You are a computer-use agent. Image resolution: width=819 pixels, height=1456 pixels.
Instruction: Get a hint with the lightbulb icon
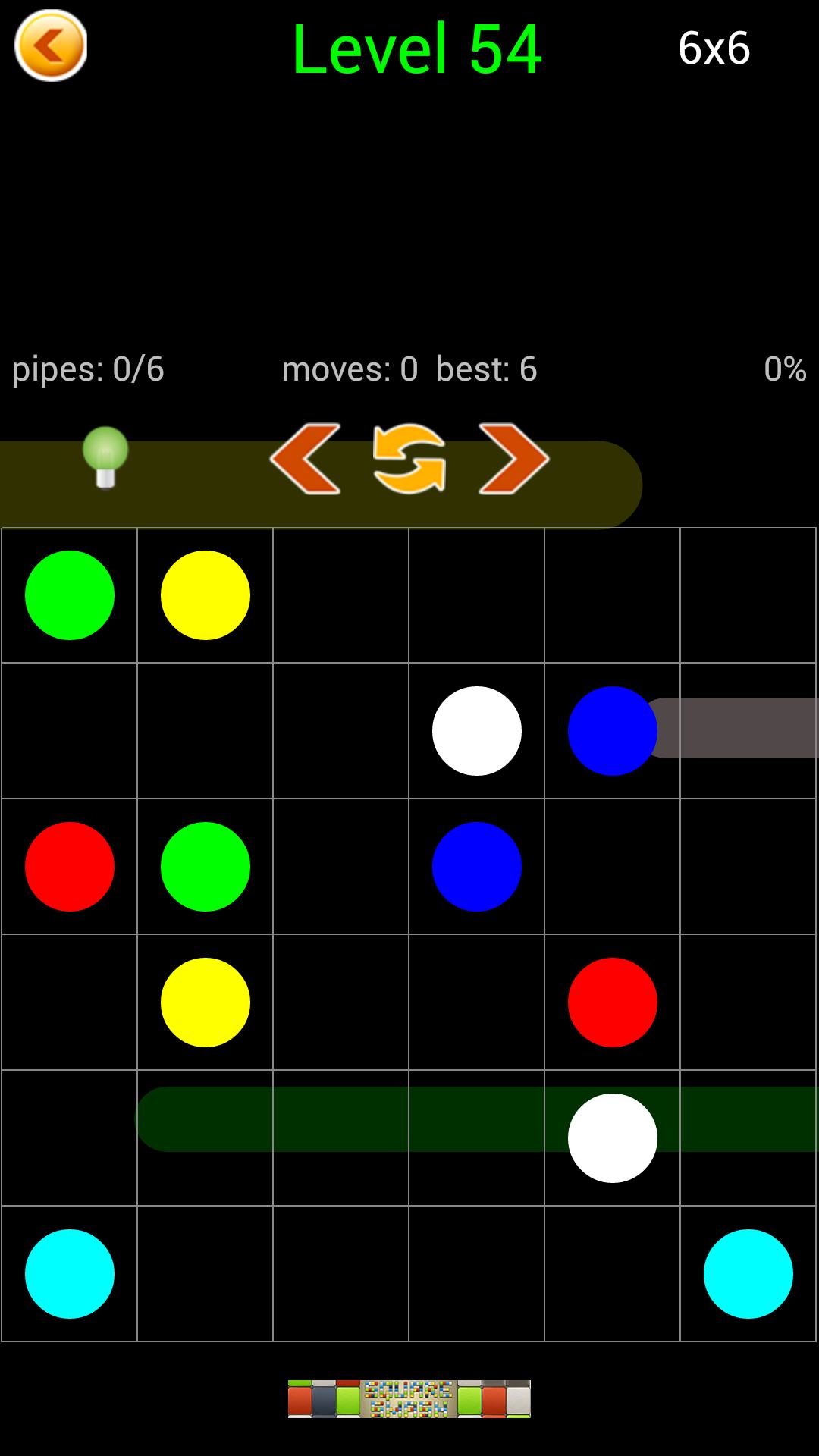point(105,457)
